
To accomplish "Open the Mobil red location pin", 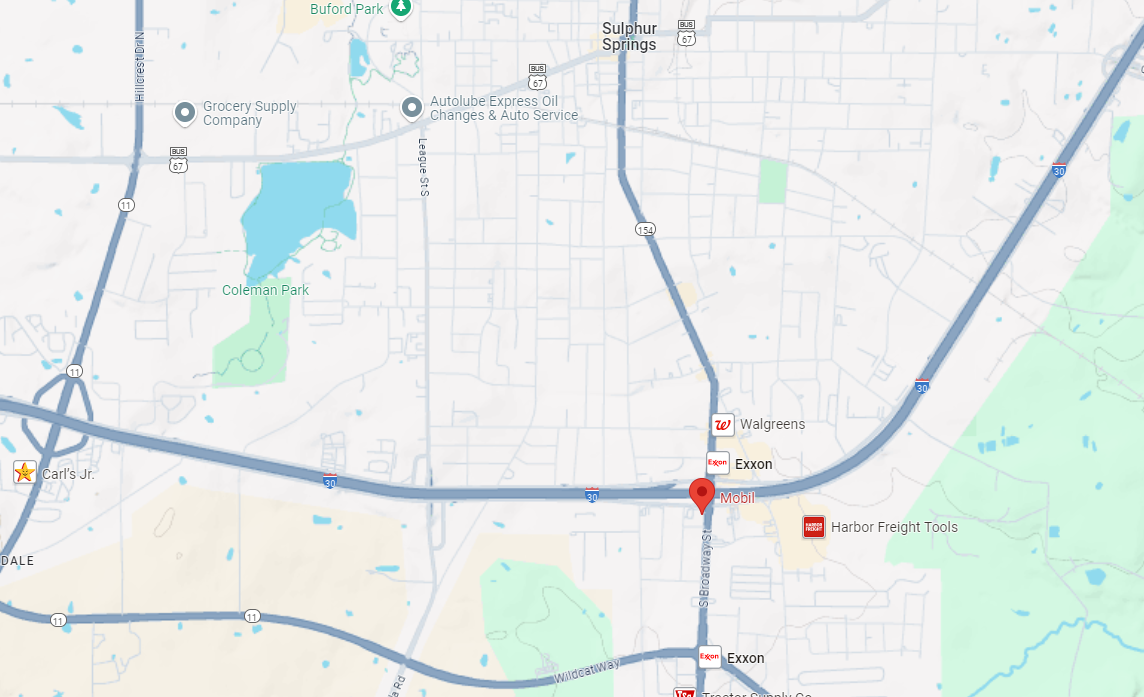I will (x=702, y=494).
